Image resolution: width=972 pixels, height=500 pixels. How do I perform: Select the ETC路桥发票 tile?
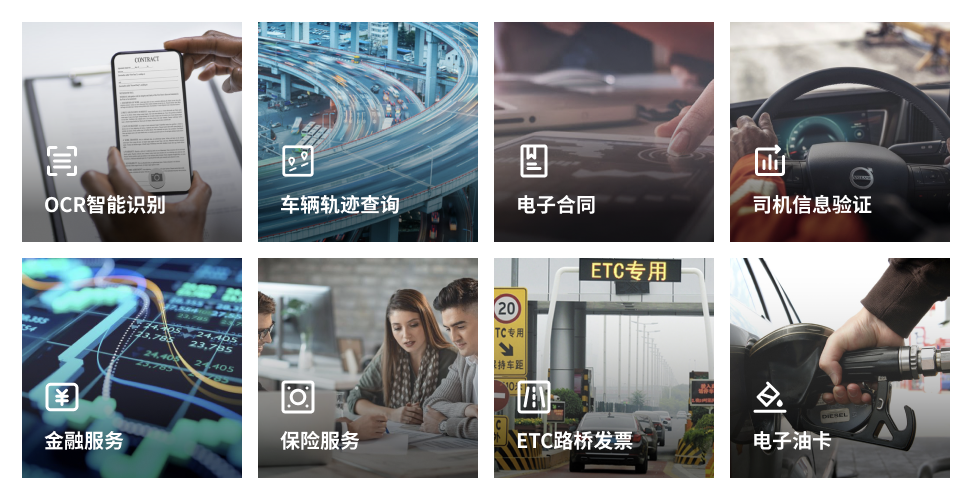coord(604,368)
